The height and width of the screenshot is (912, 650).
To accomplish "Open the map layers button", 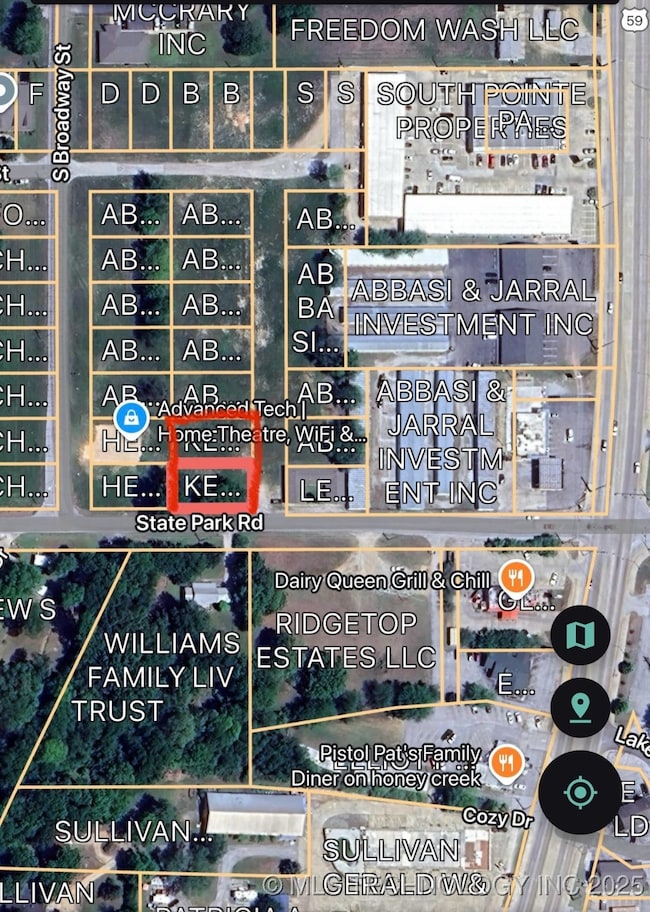I will click(580, 635).
